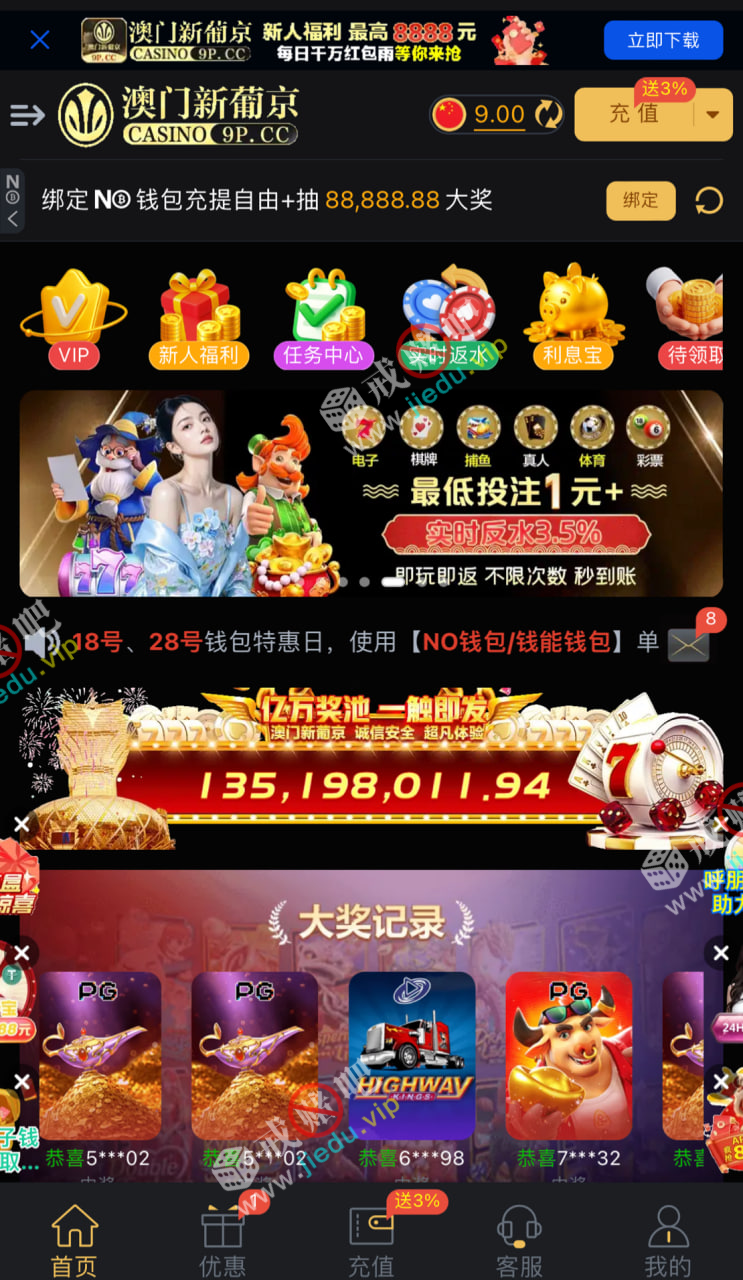Tap the 充值 recharge button in header

pos(634,115)
